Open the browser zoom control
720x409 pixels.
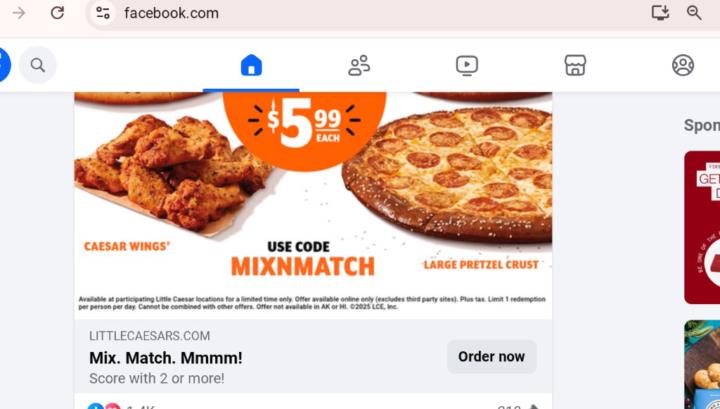[x=694, y=13]
